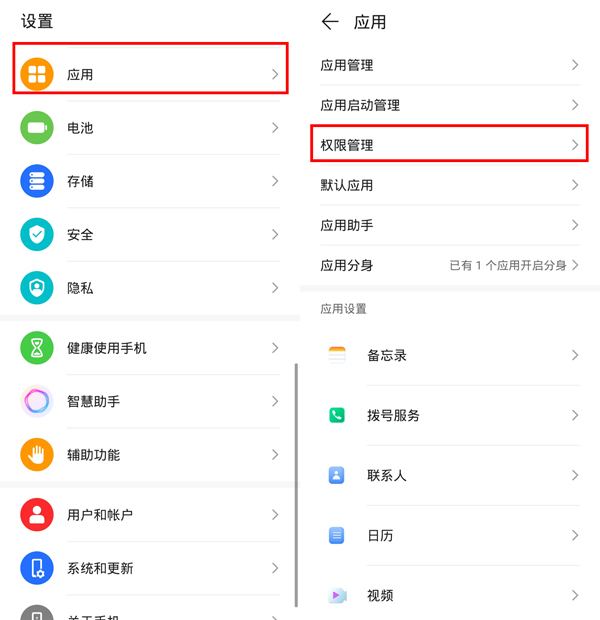This screenshot has width=600, height=620.
Task: Open 权限管理
Action: pyautogui.click(x=448, y=145)
